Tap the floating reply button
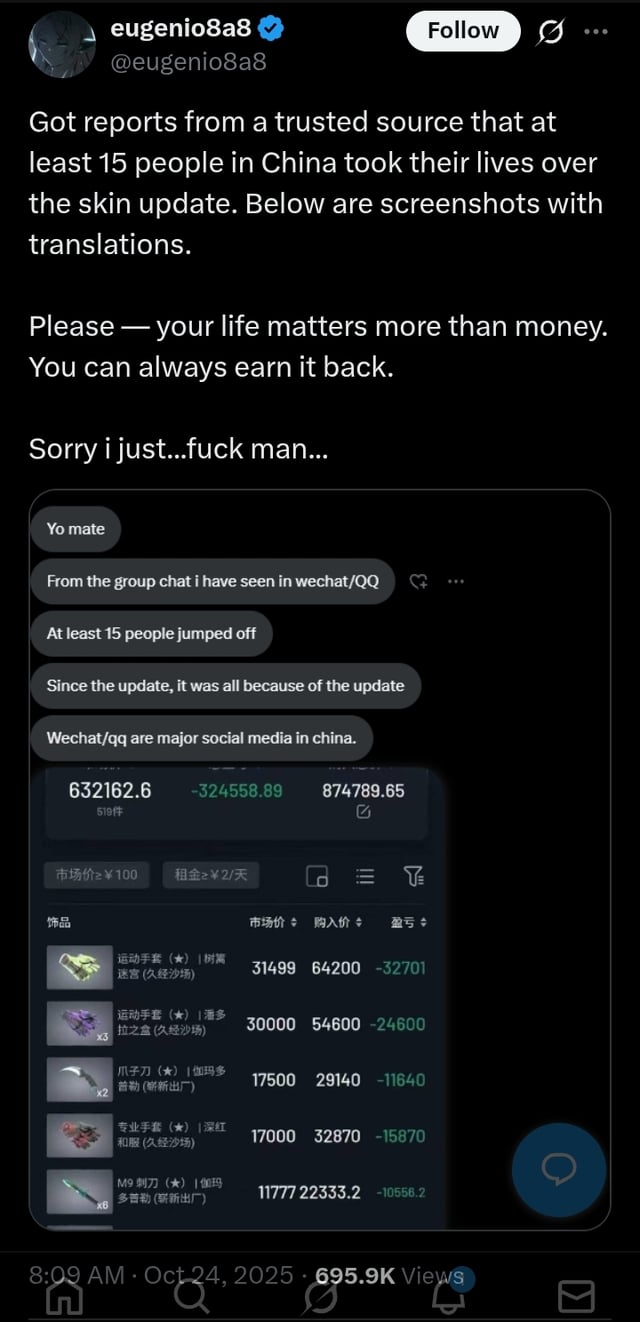 pyautogui.click(x=558, y=1169)
